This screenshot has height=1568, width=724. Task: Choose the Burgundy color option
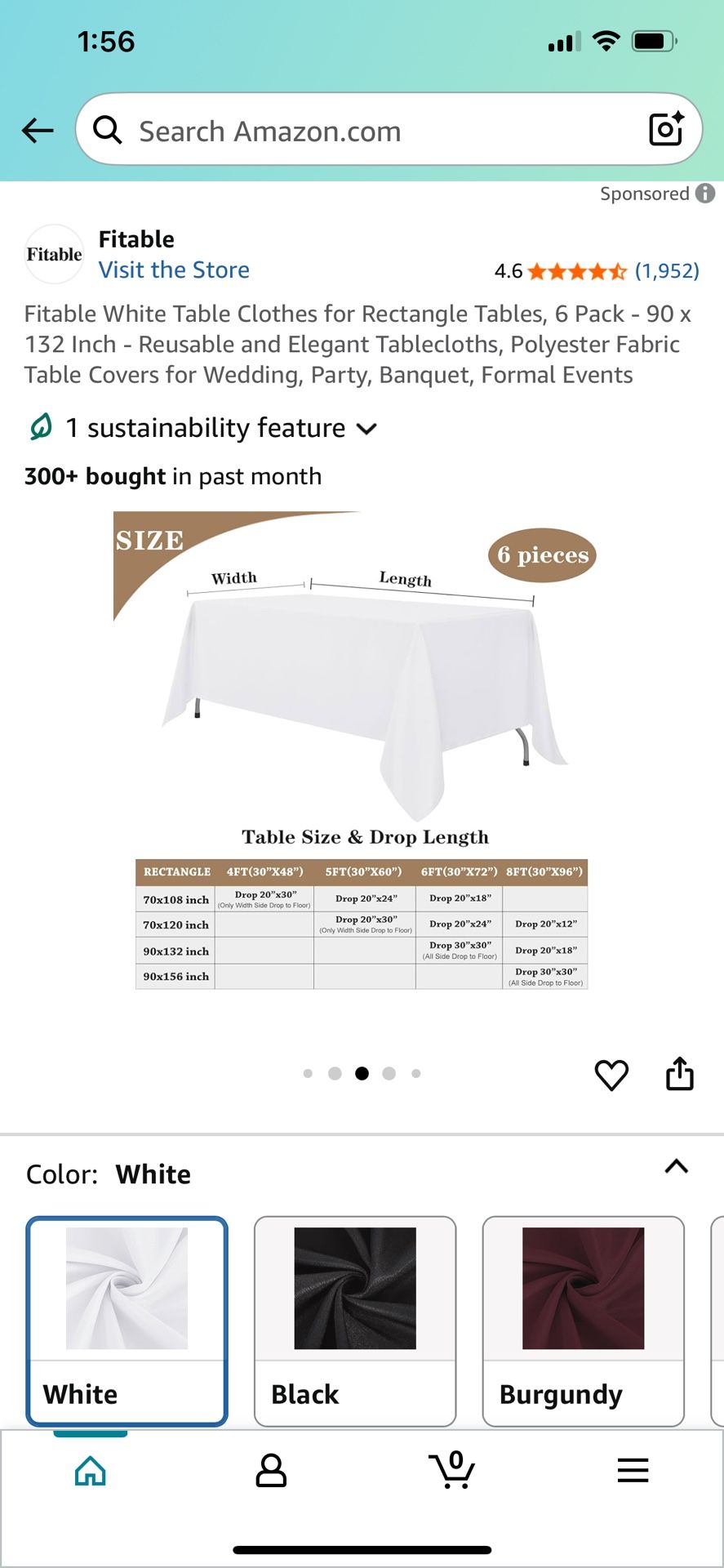click(x=583, y=1321)
